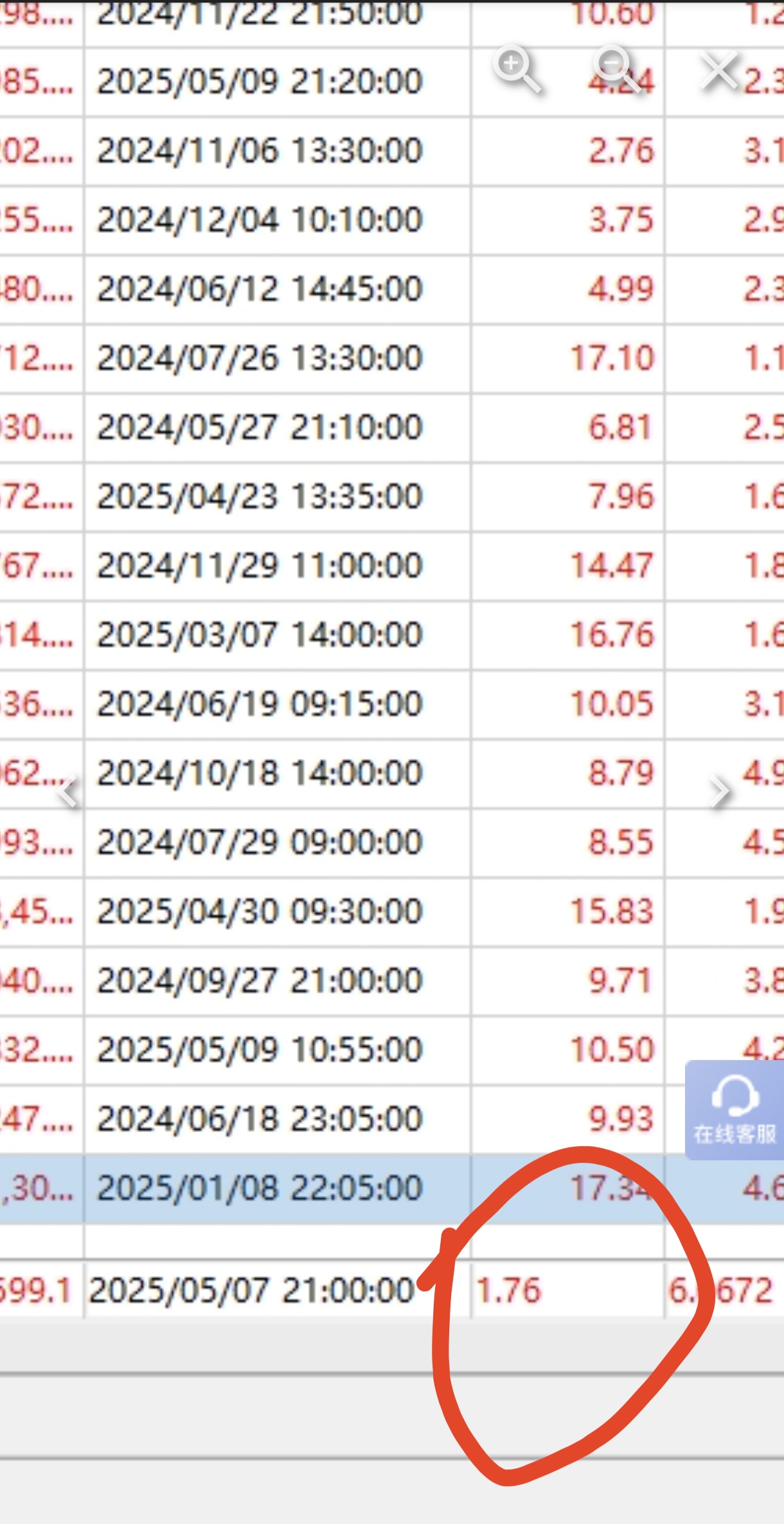Close the image viewer
This screenshot has height=1524, width=784.
point(718,71)
